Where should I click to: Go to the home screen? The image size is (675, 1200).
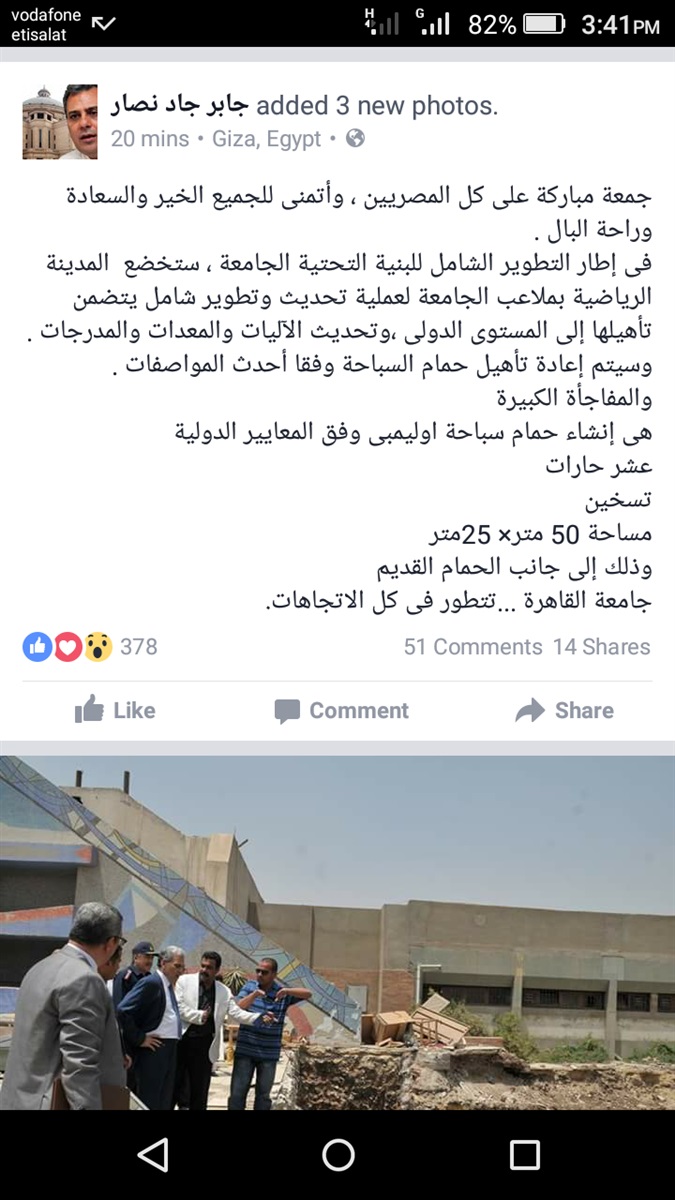338,1155
